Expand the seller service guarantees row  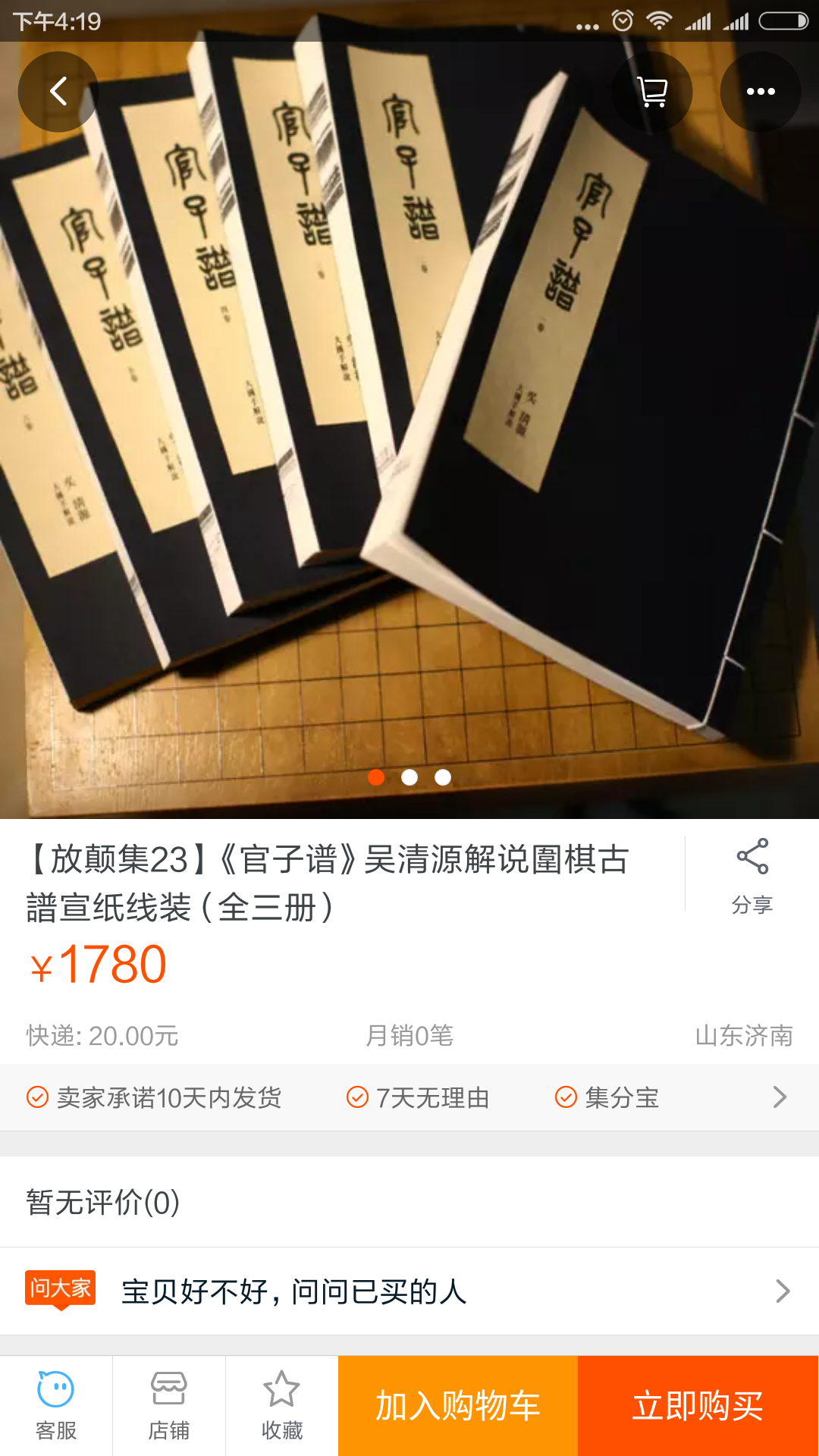tap(780, 1097)
